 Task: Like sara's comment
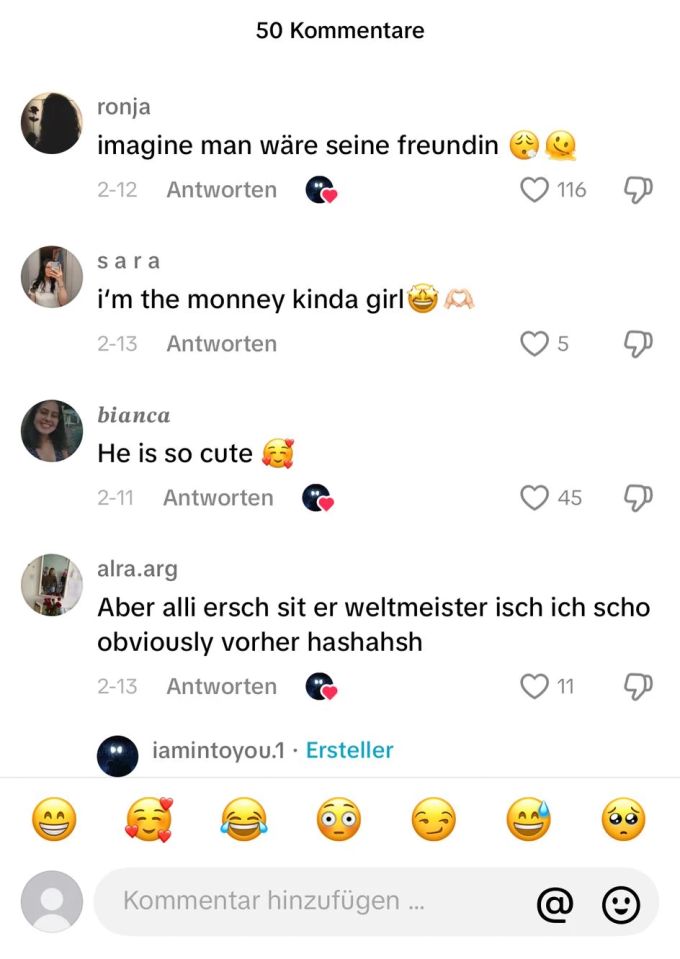point(536,344)
